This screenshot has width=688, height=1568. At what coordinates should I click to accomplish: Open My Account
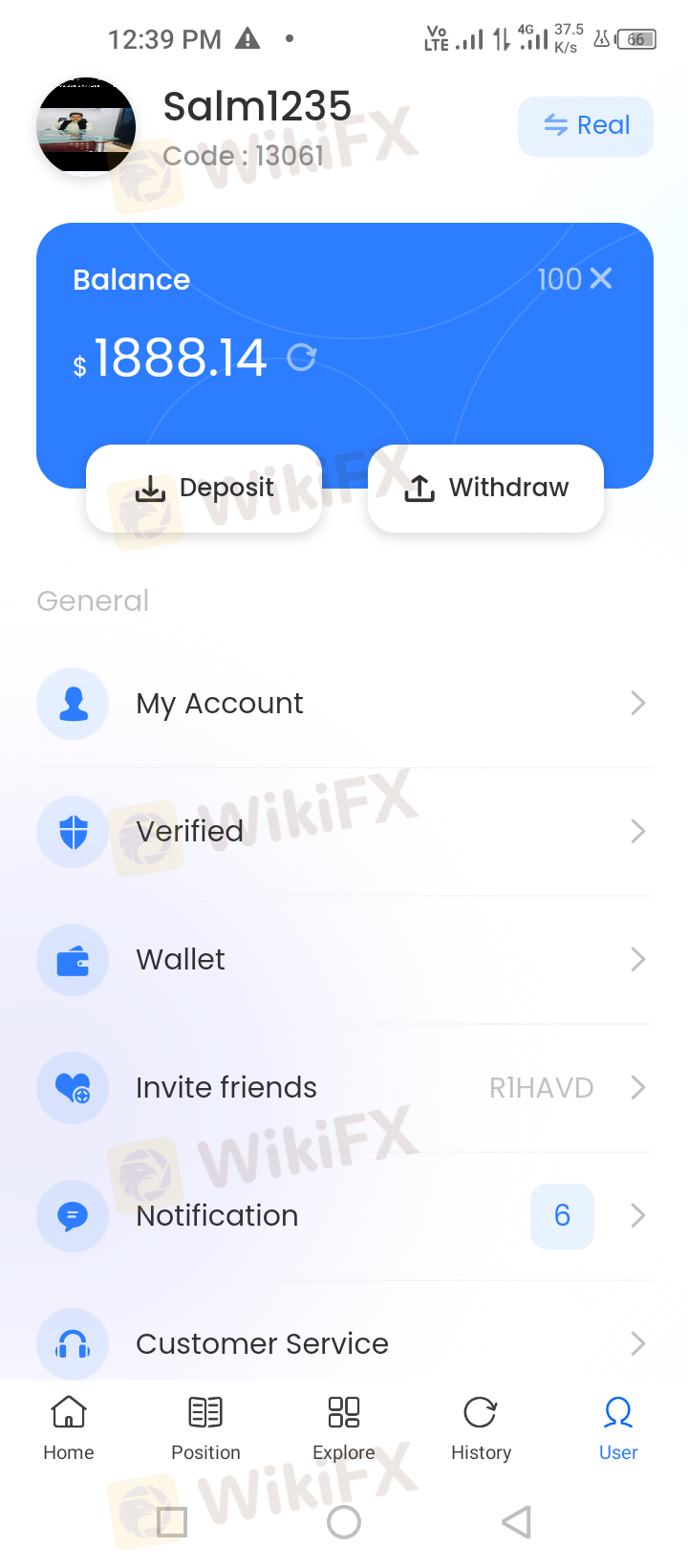345,704
